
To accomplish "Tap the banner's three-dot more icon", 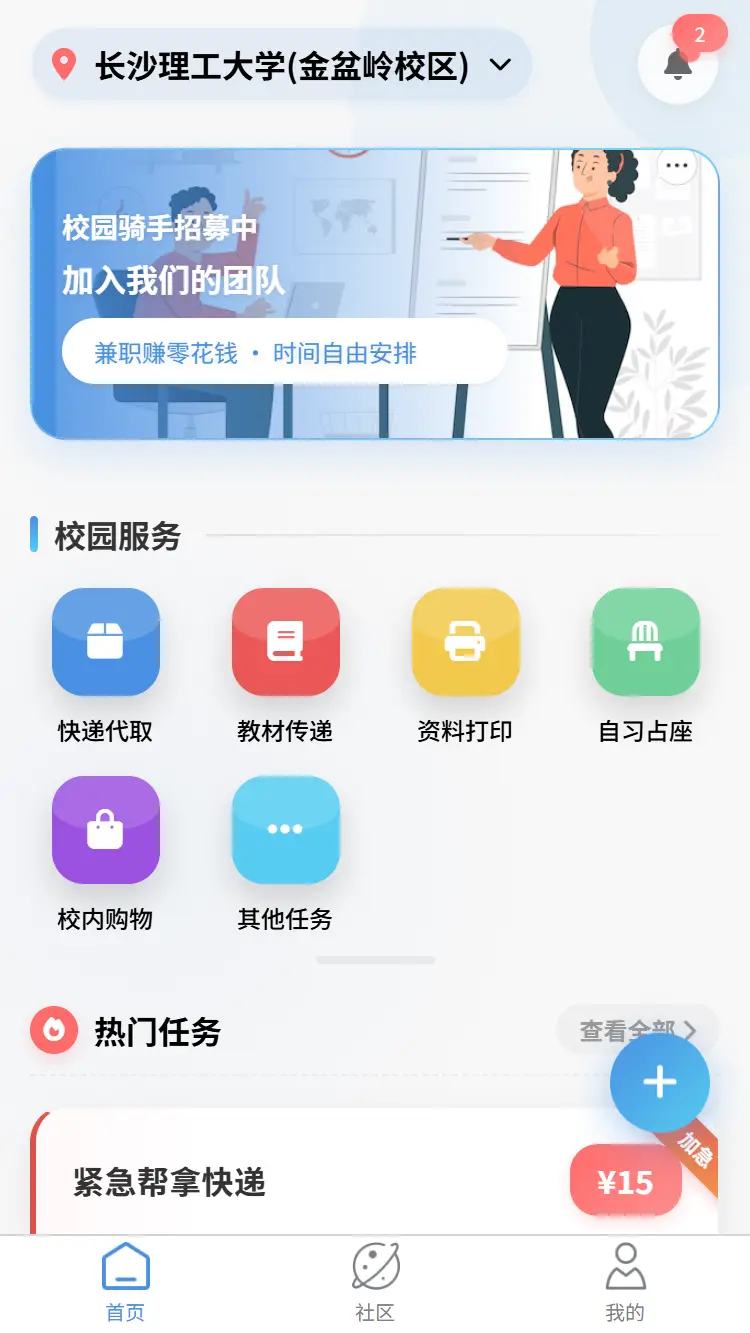I will (x=677, y=166).
